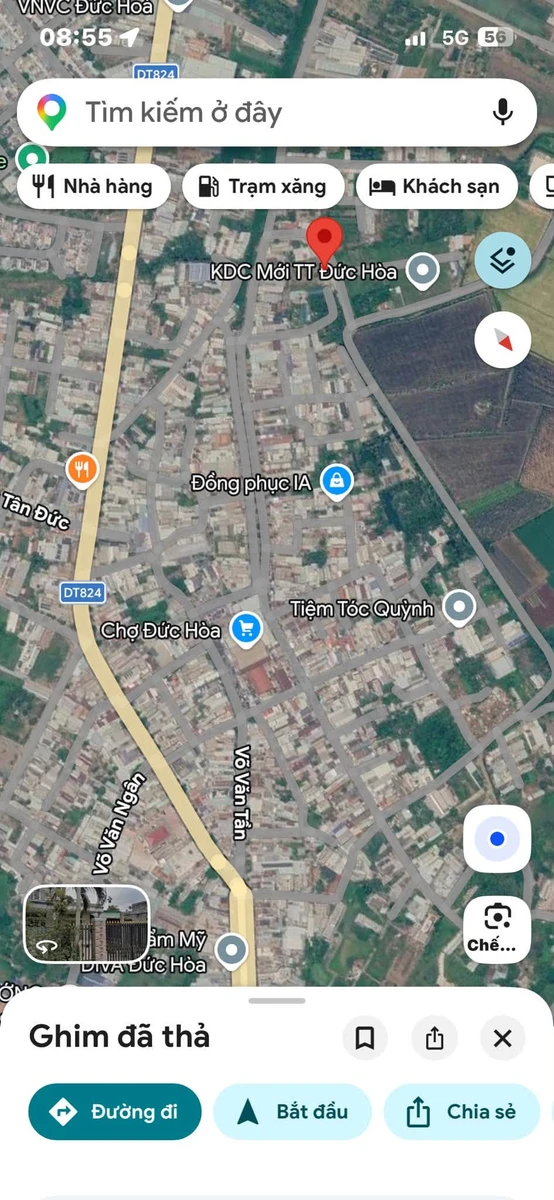Open the Chế... camera view button

(497, 929)
